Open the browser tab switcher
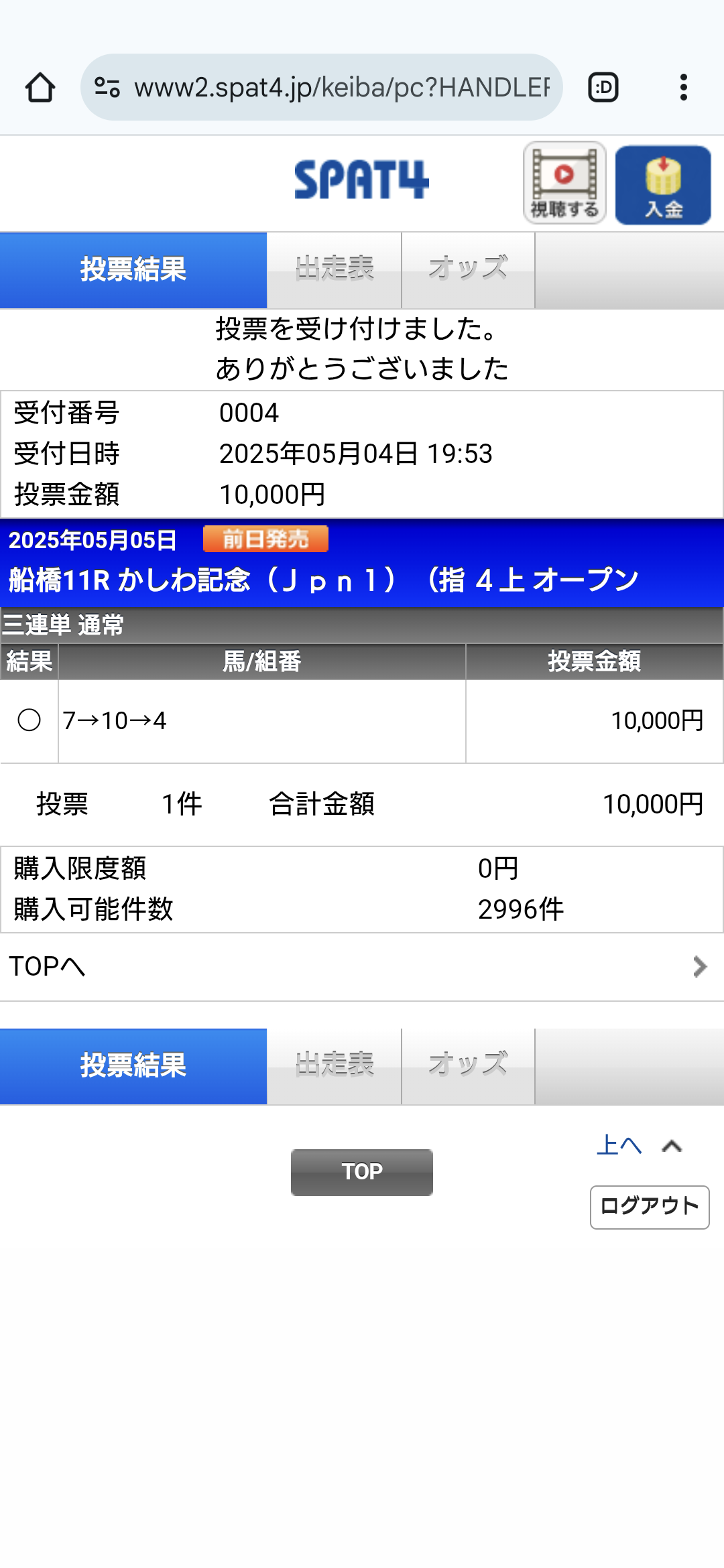This screenshot has height=1568, width=724. (x=603, y=87)
